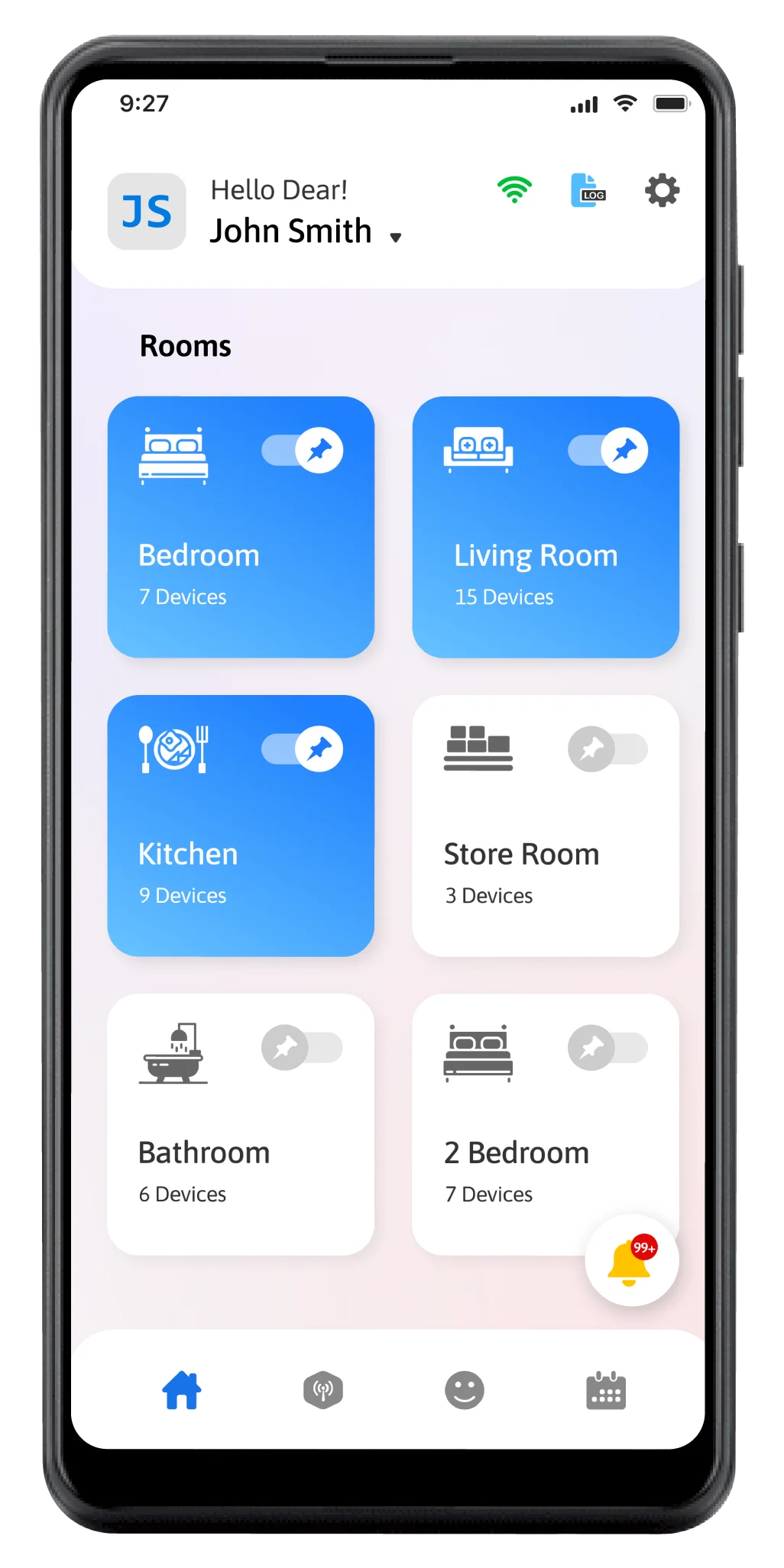The image size is (784, 1568).
Task: Turn on the Bathroom pin toggle
Action: (303, 1047)
